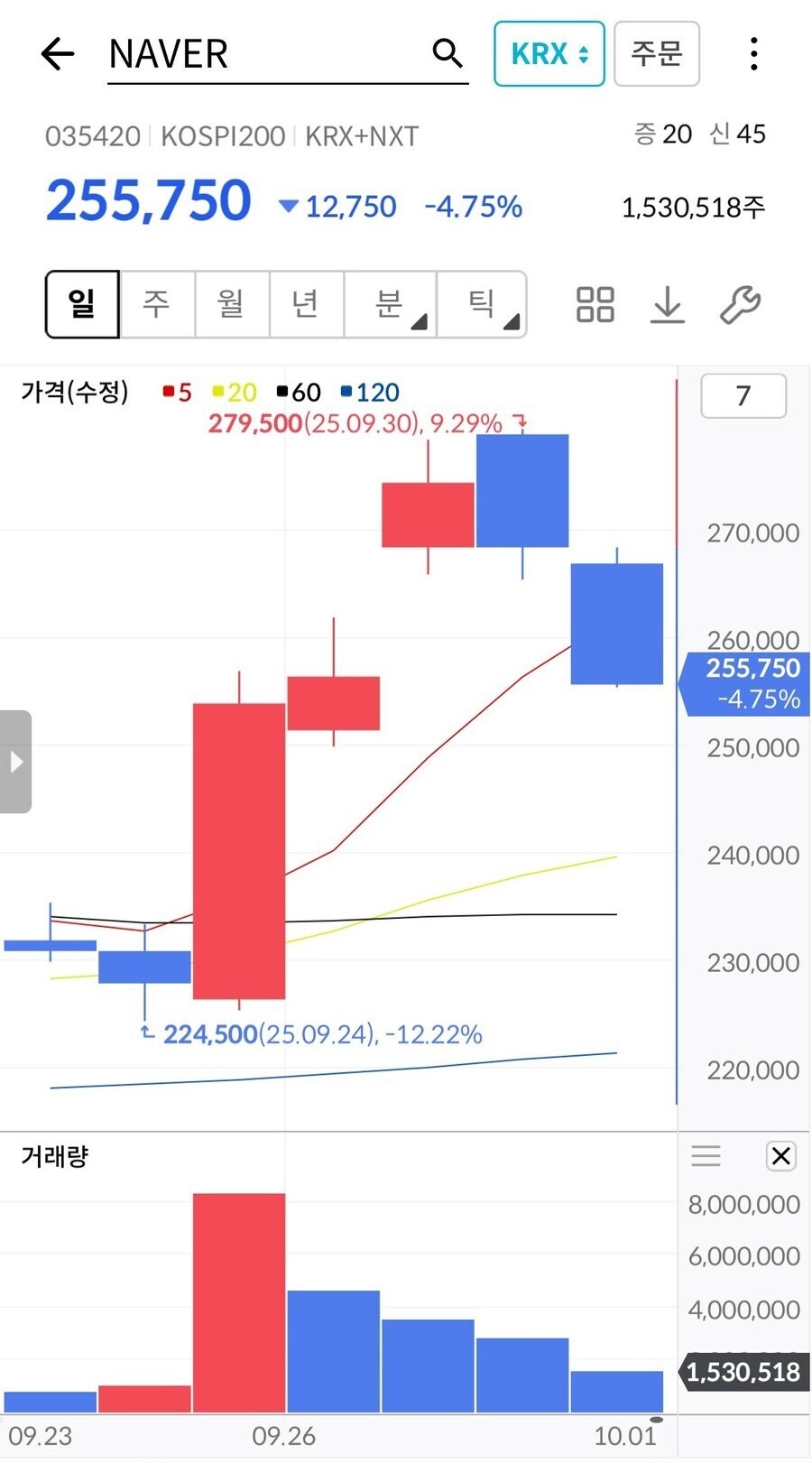Tap the candle count box showing 7

coord(743,395)
